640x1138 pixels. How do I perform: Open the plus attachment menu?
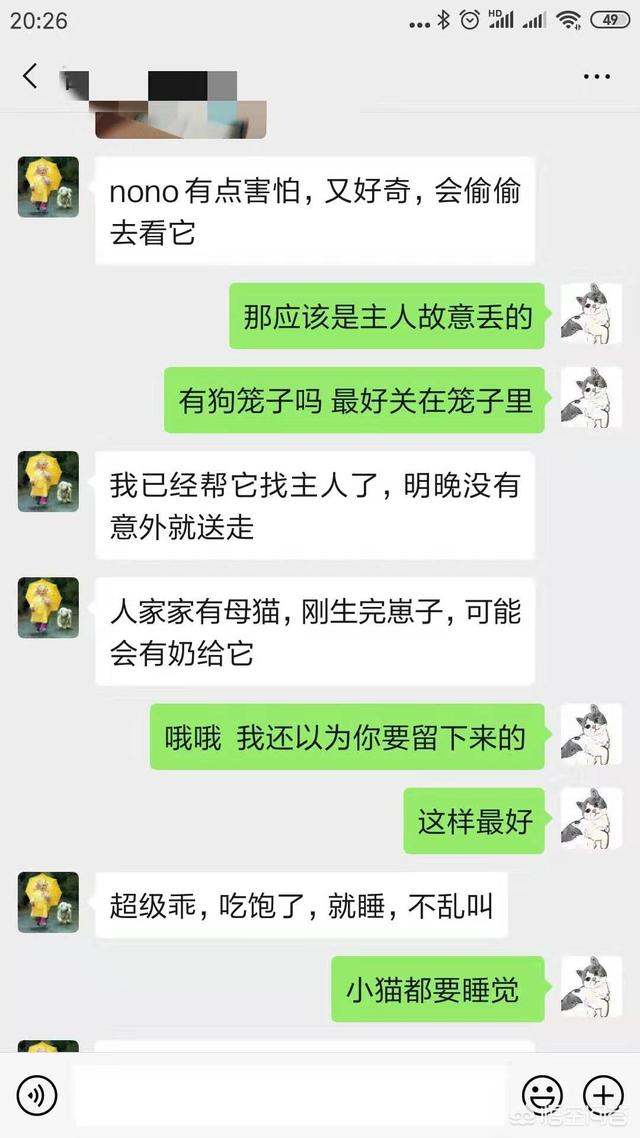click(x=603, y=1095)
